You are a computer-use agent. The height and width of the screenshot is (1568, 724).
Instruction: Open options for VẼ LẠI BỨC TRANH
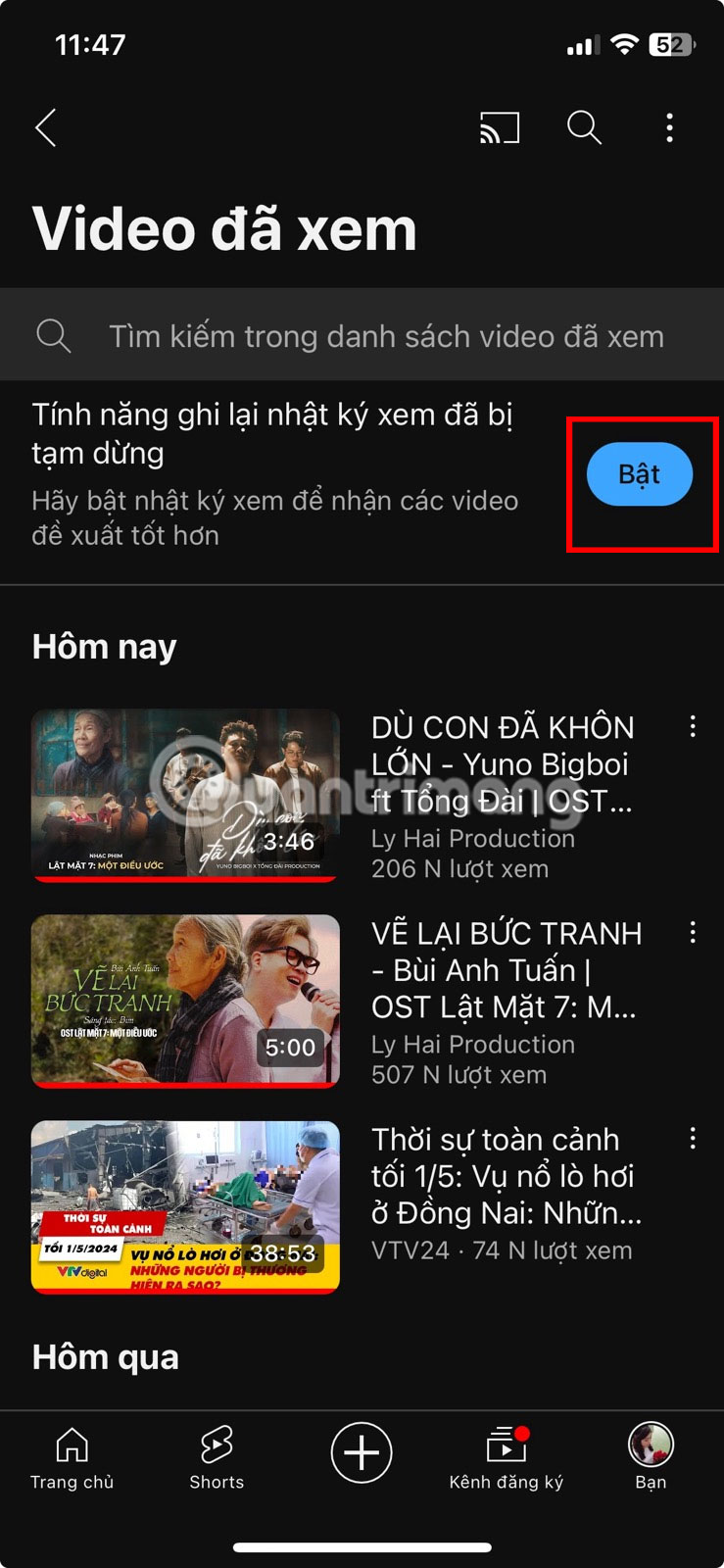tap(693, 932)
